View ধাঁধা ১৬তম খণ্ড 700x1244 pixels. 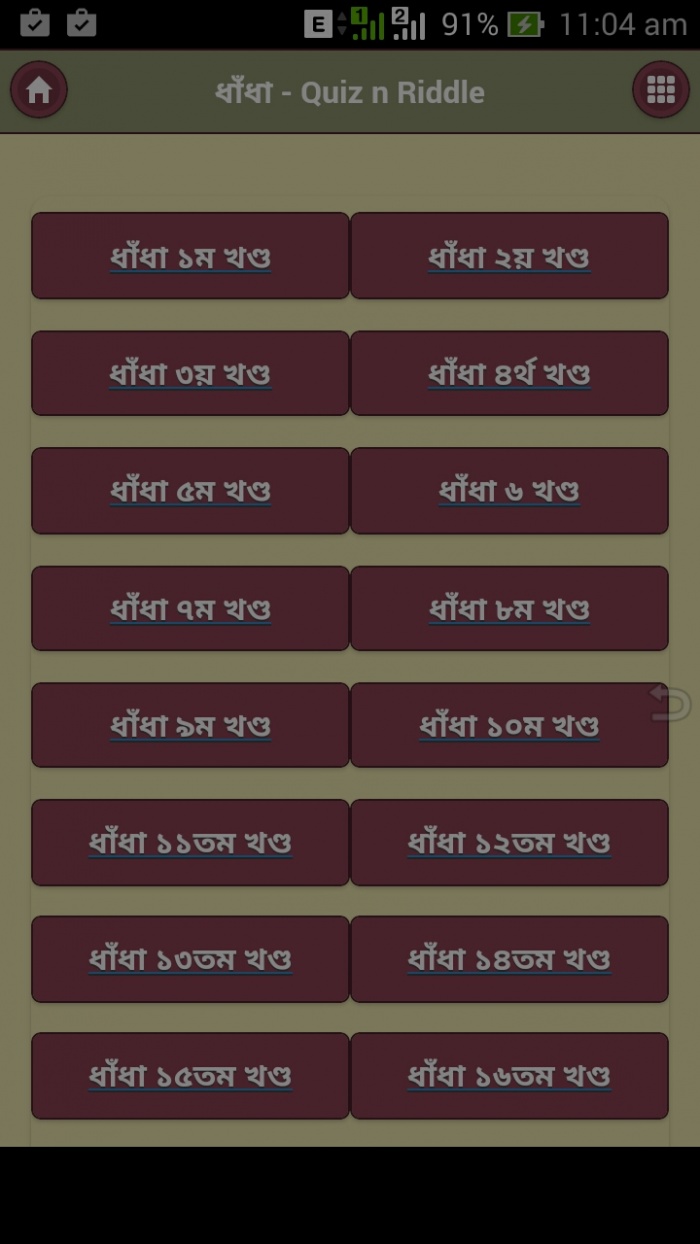pyautogui.click(x=509, y=1076)
